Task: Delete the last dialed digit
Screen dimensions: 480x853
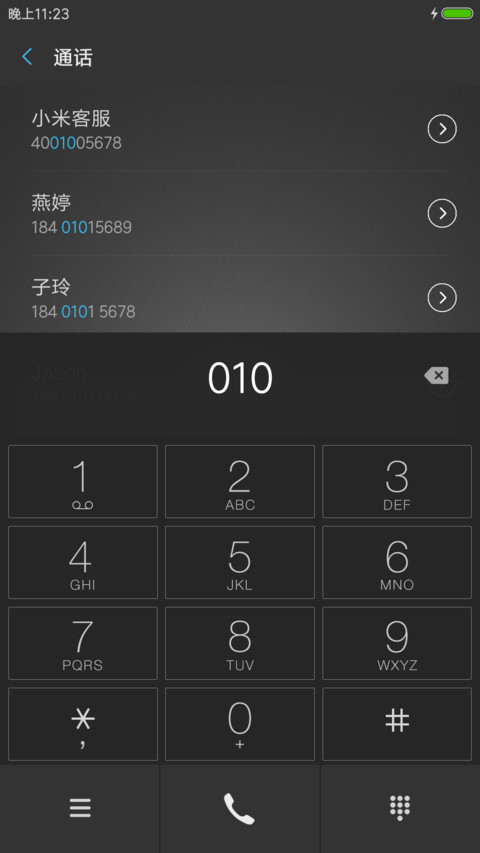Action: [436, 375]
